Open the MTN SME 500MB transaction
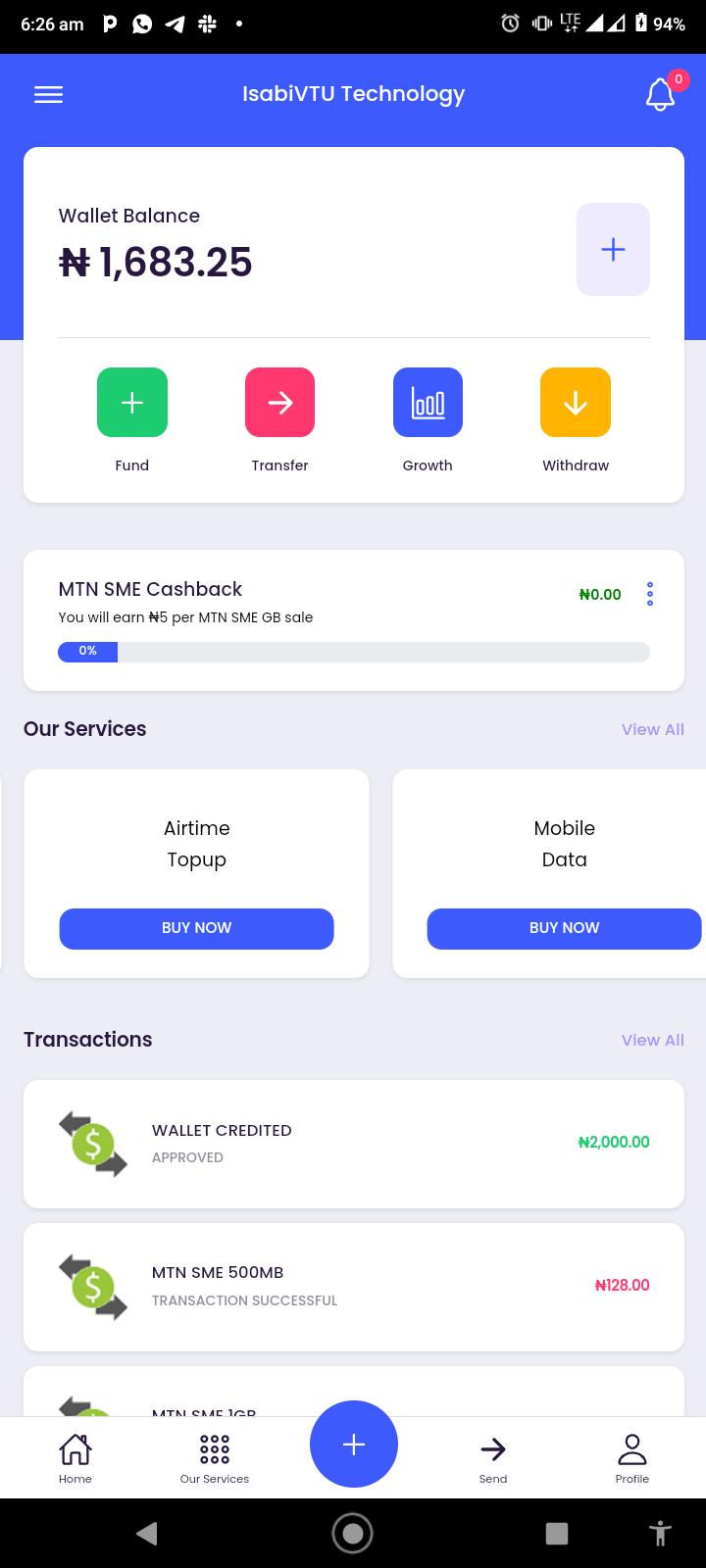The height and width of the screenshot is (1568, 706). (x=353, y=1287)
